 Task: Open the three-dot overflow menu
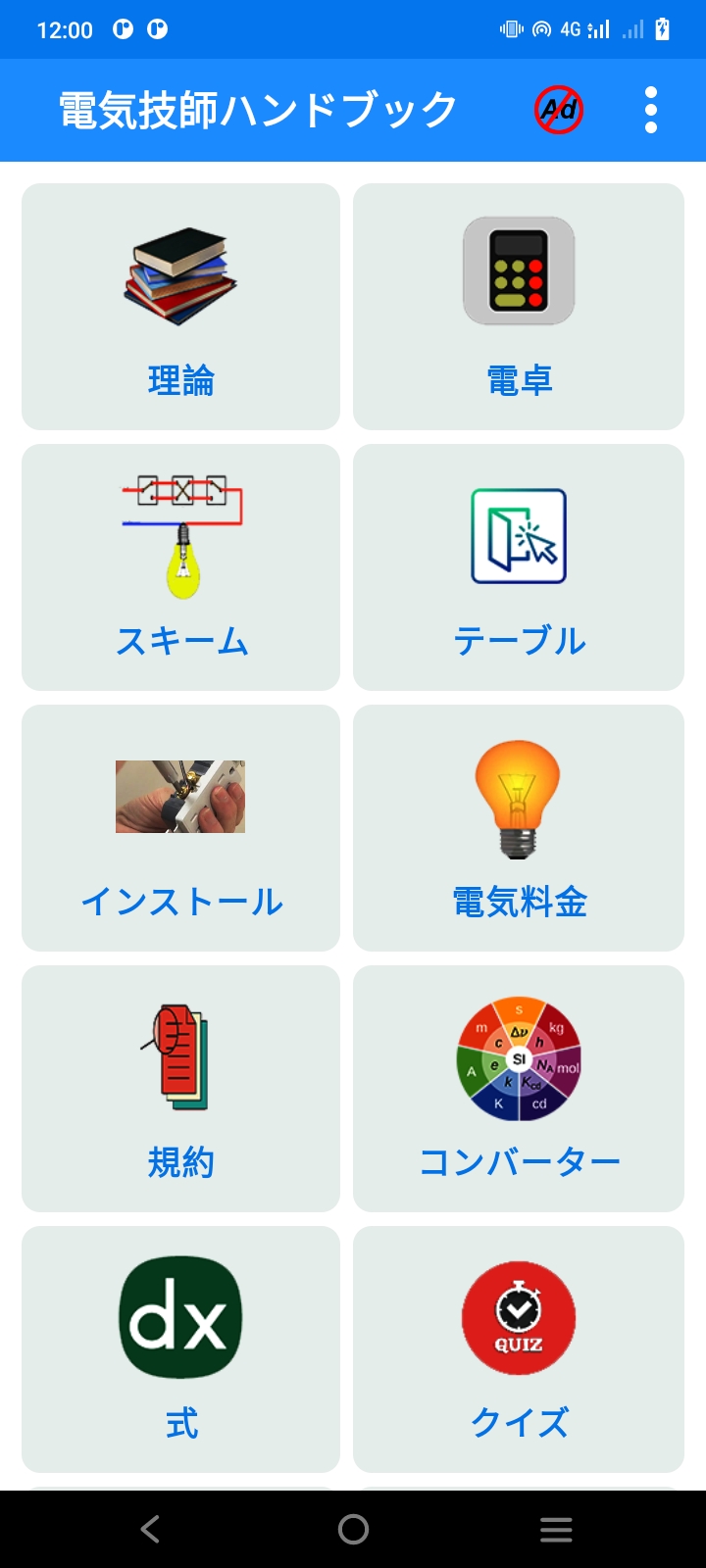651,110
